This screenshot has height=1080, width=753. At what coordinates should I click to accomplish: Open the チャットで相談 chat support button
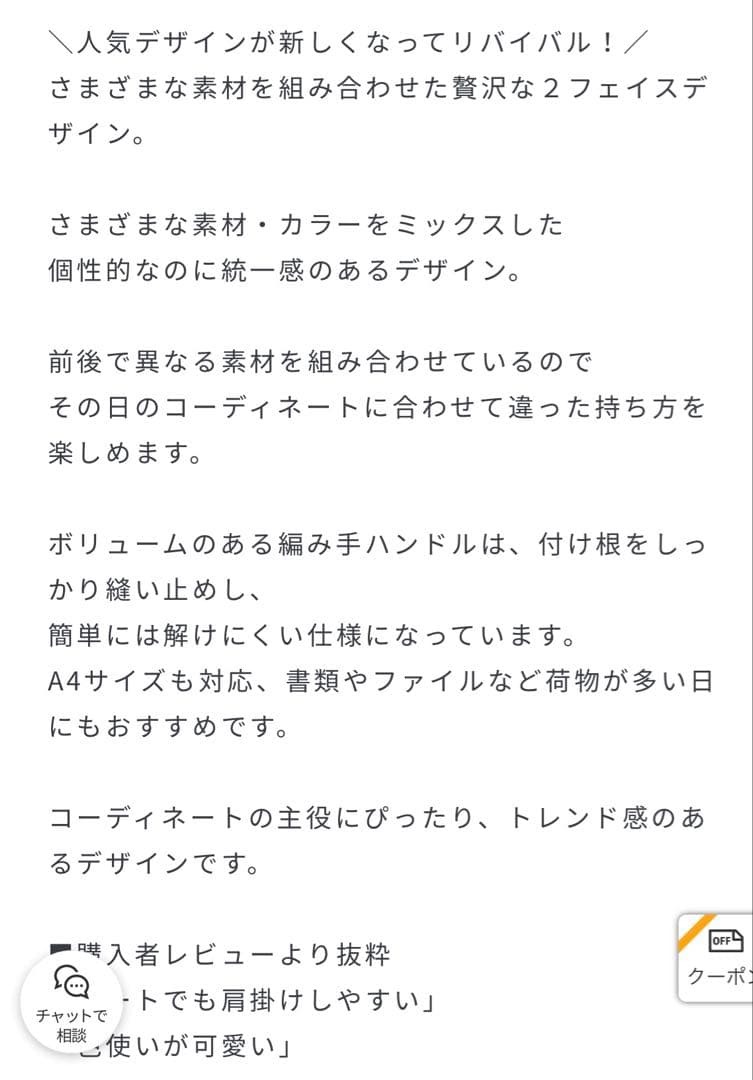[x=68, y=1000]
